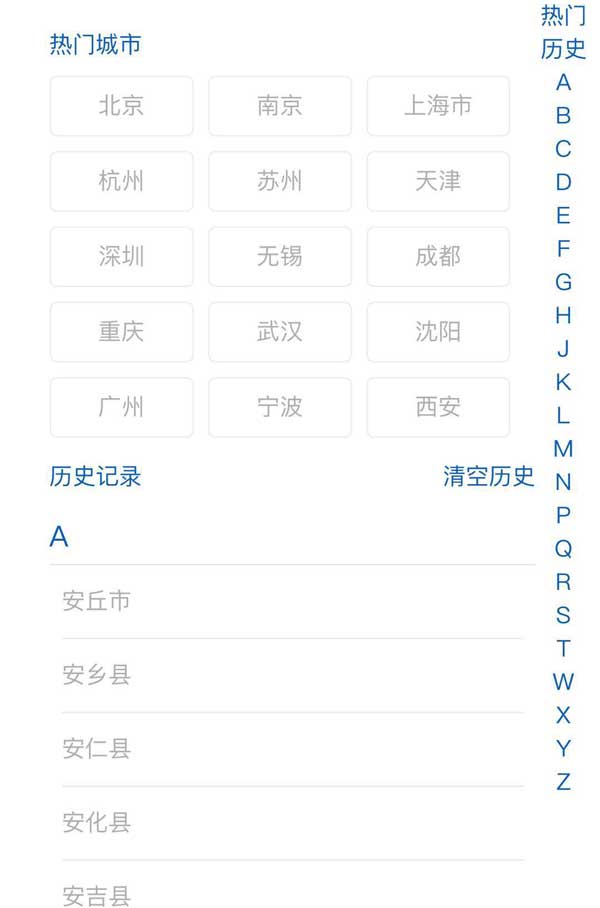Go to letter H in the index
The height and width of the screenshot is (908, 600).
tap(563, 316)
